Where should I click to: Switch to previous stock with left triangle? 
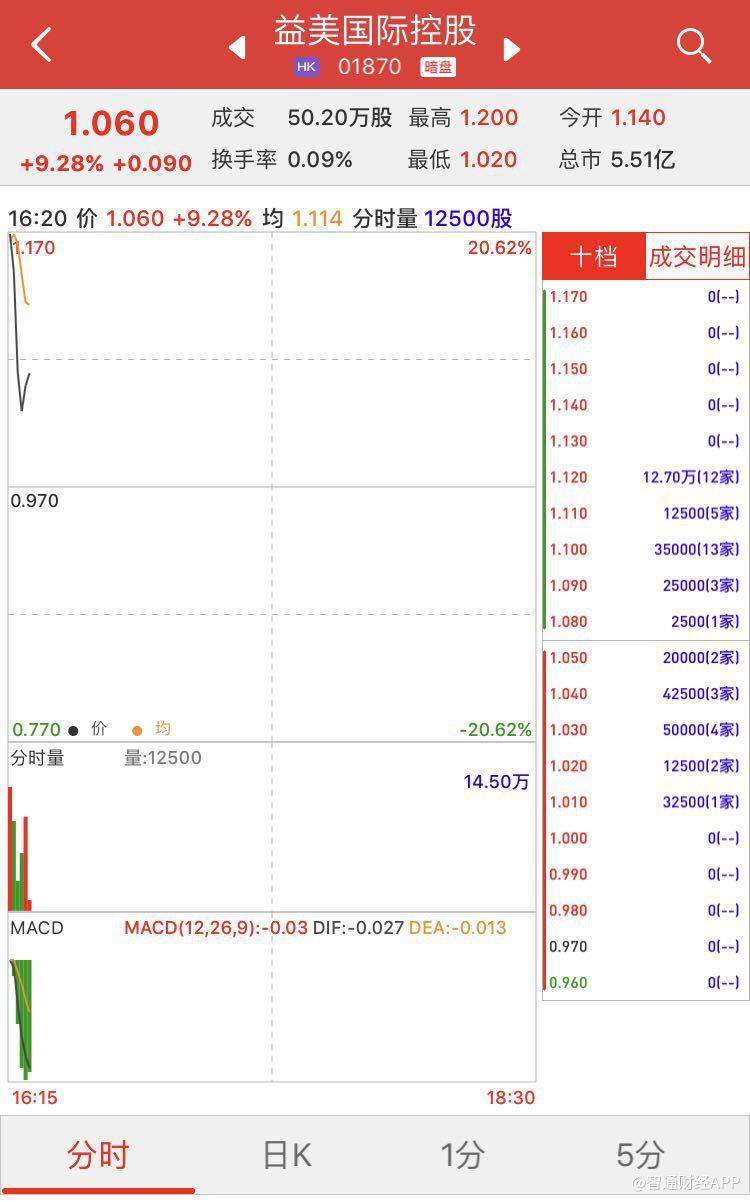point(237,48)
